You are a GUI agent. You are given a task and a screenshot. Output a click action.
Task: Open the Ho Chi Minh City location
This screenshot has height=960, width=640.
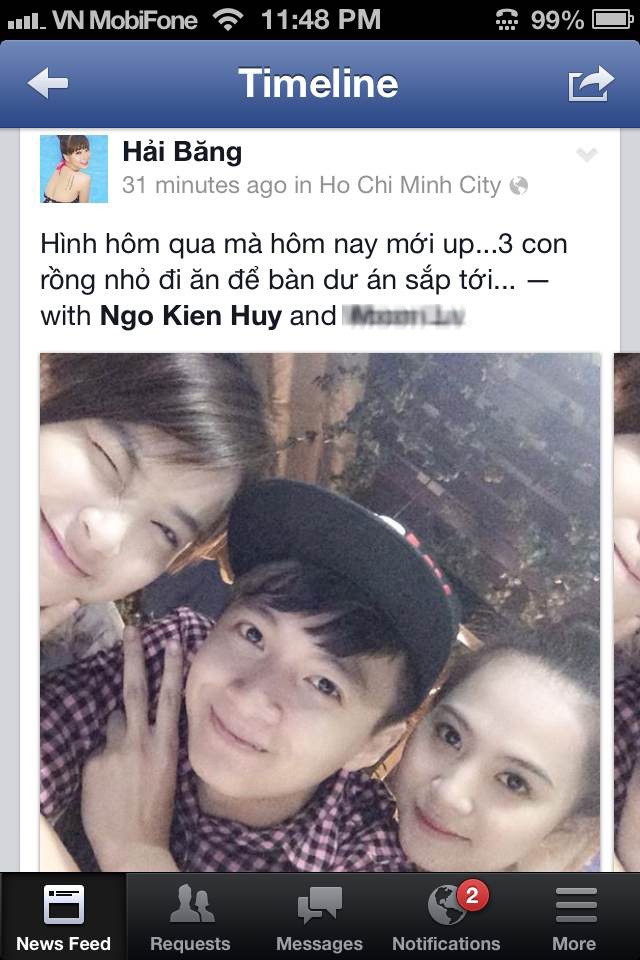click(x=409, y=185)
